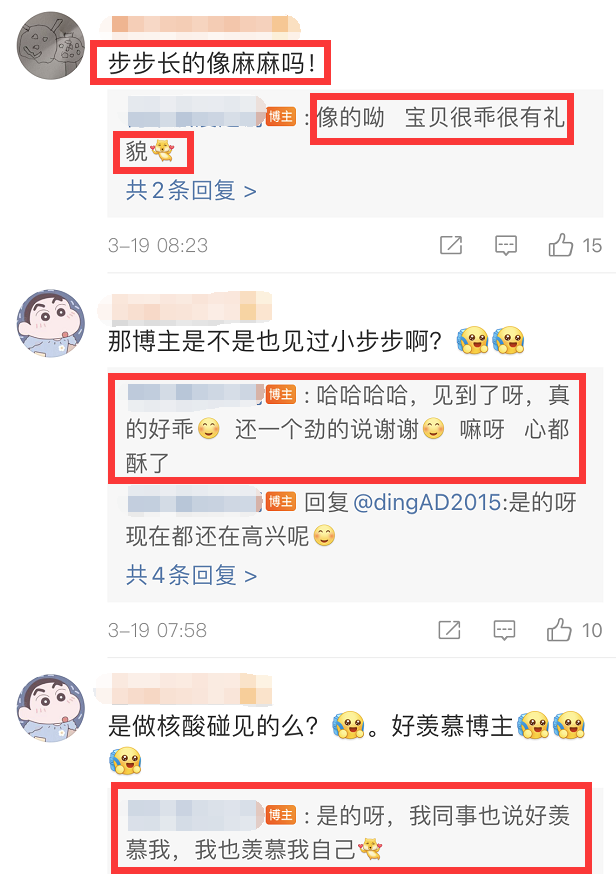Like the comment with 15 likes
The width and height of the screenshot is (616, 874).
(561, 245)
